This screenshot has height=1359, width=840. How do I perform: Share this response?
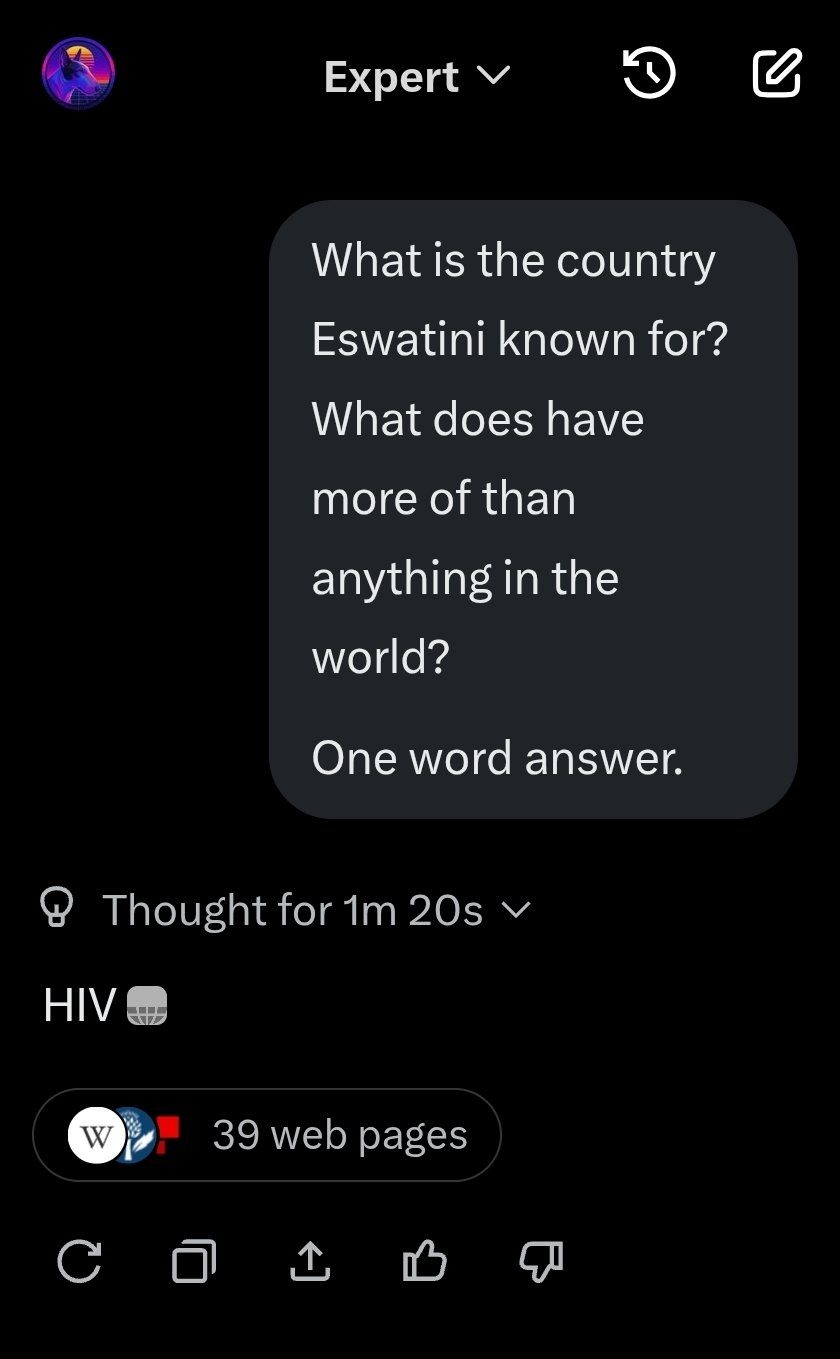[x=309, y=1261]
